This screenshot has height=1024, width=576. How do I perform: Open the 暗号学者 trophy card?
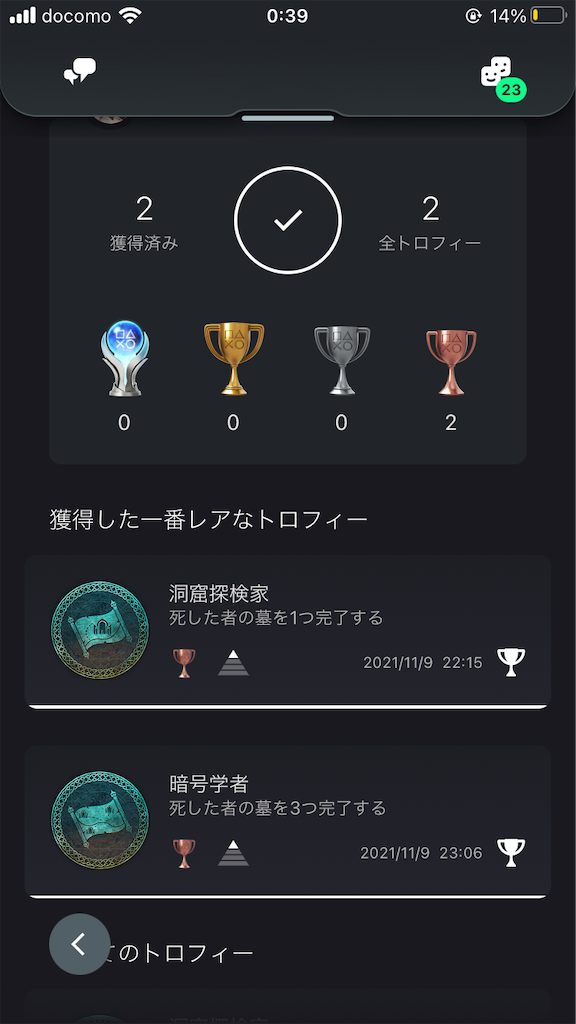(x=287, y=822)
